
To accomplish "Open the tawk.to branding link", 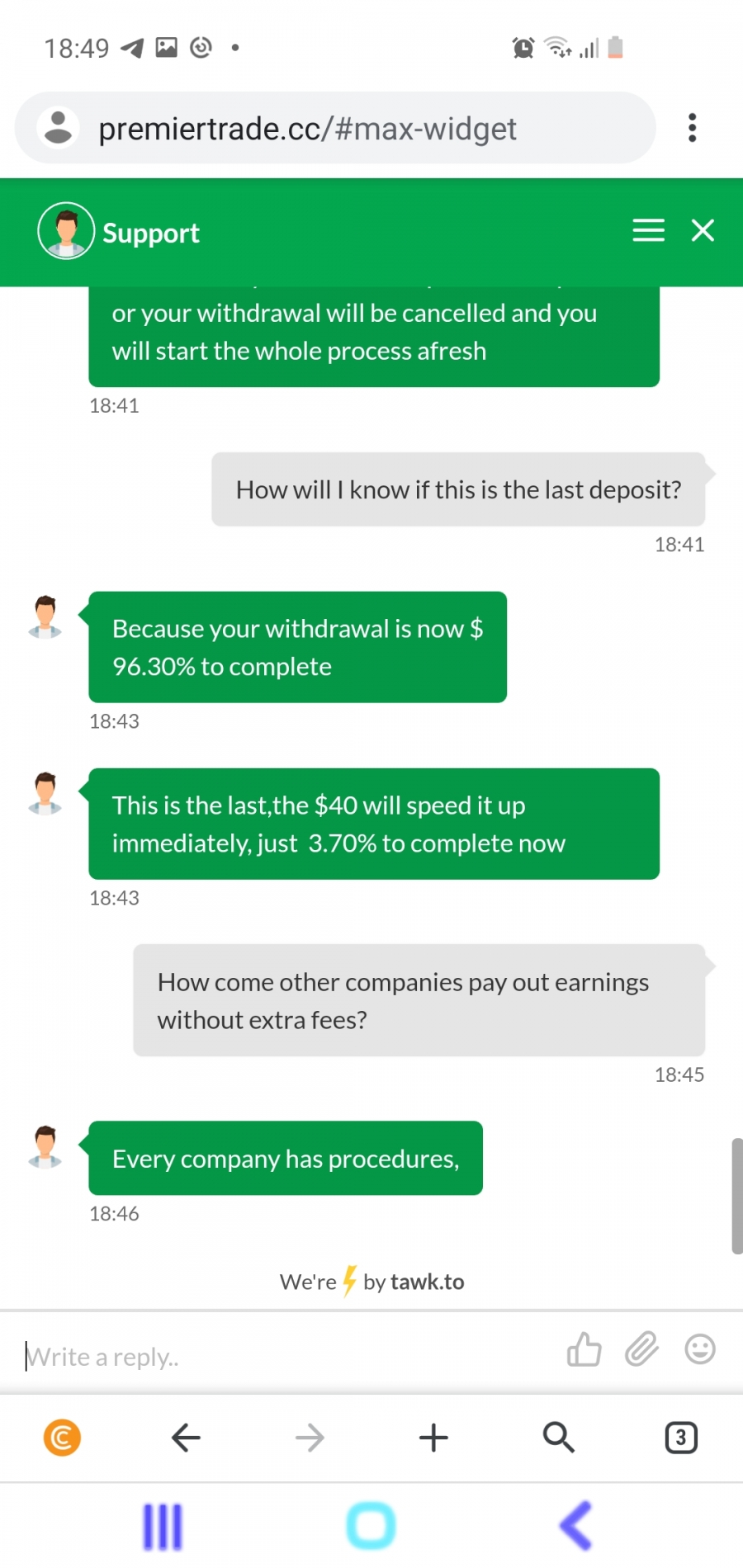I will coord(371,1282).
